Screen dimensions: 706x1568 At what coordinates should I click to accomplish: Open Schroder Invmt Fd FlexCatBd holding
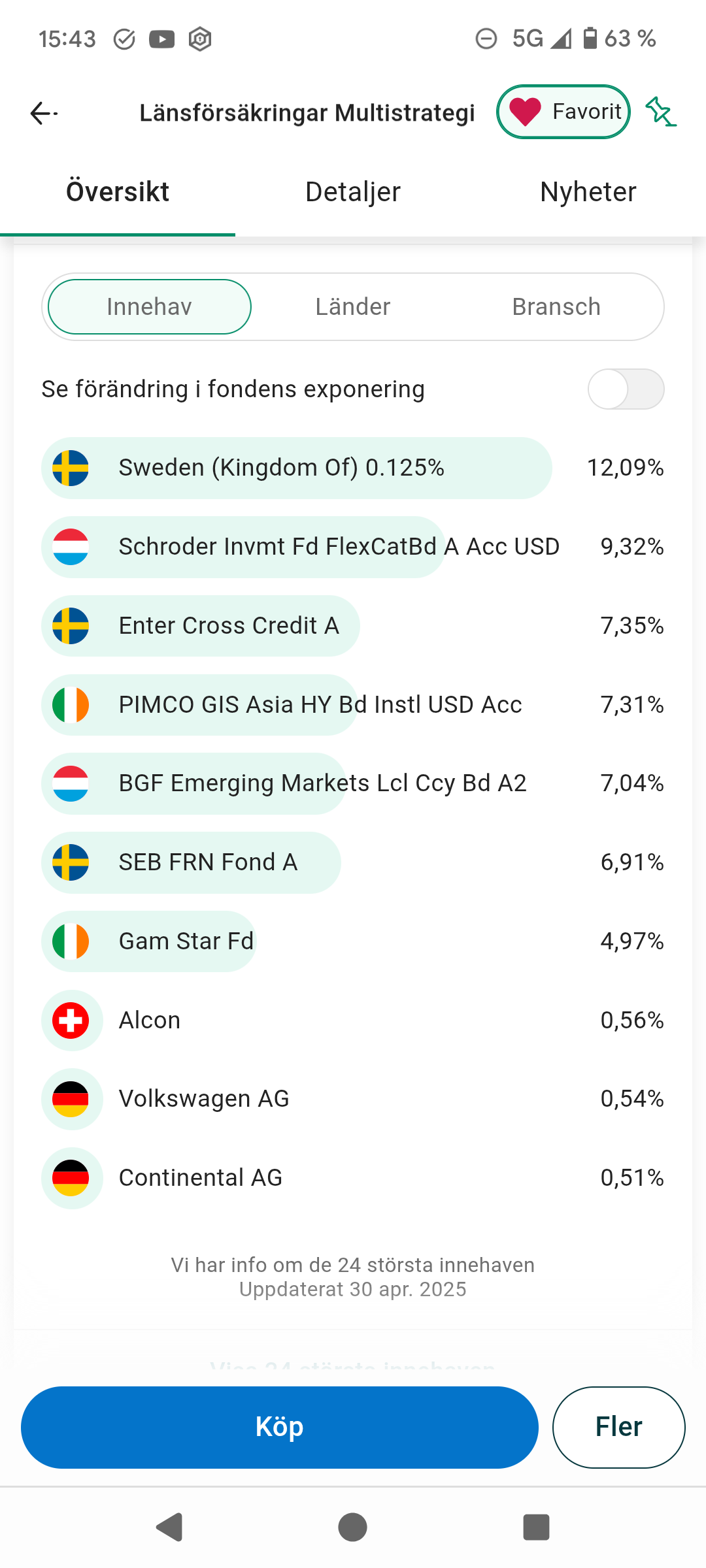pyautogui.click(x=339, y=547)
